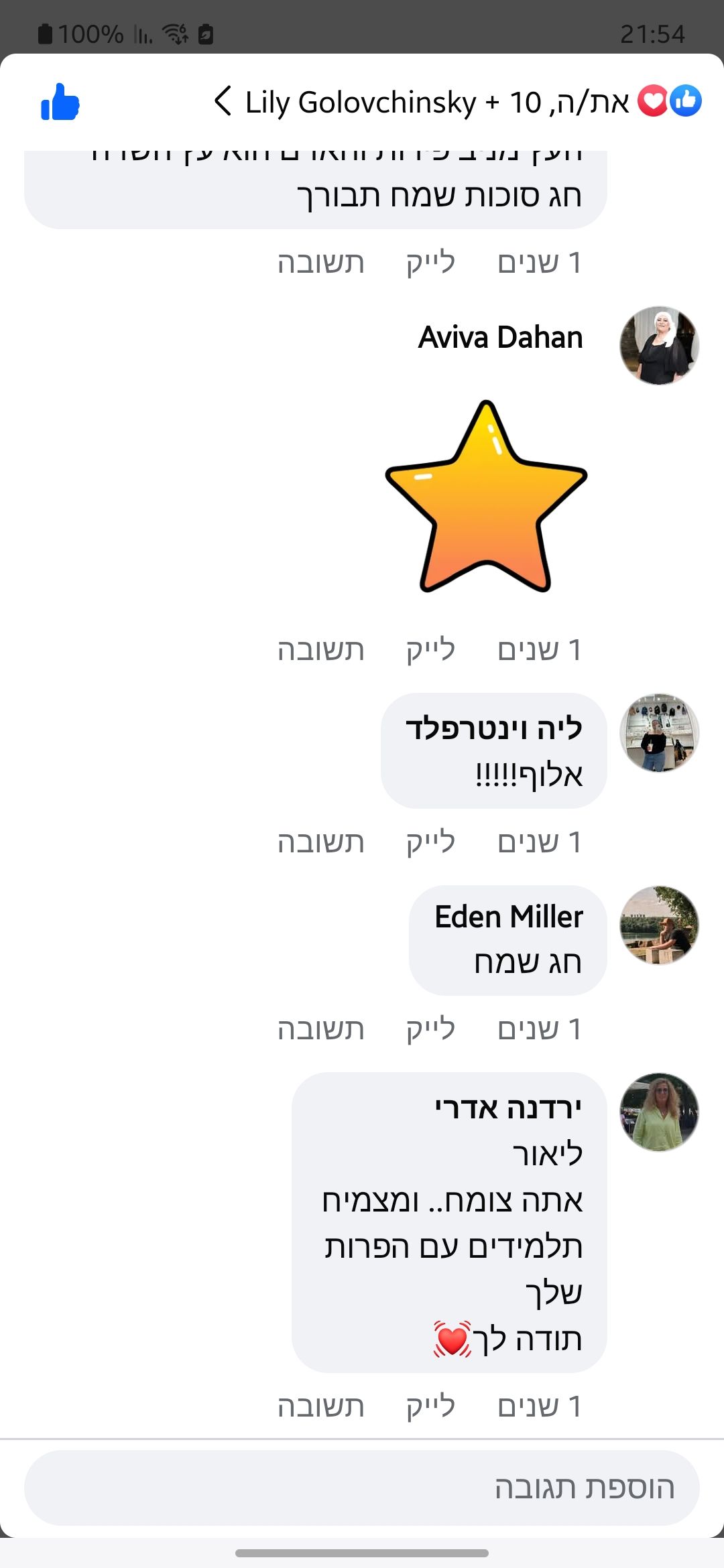
Task: Open reactions list from Lily Golovchinsky + 10
Action: [456, 103]
